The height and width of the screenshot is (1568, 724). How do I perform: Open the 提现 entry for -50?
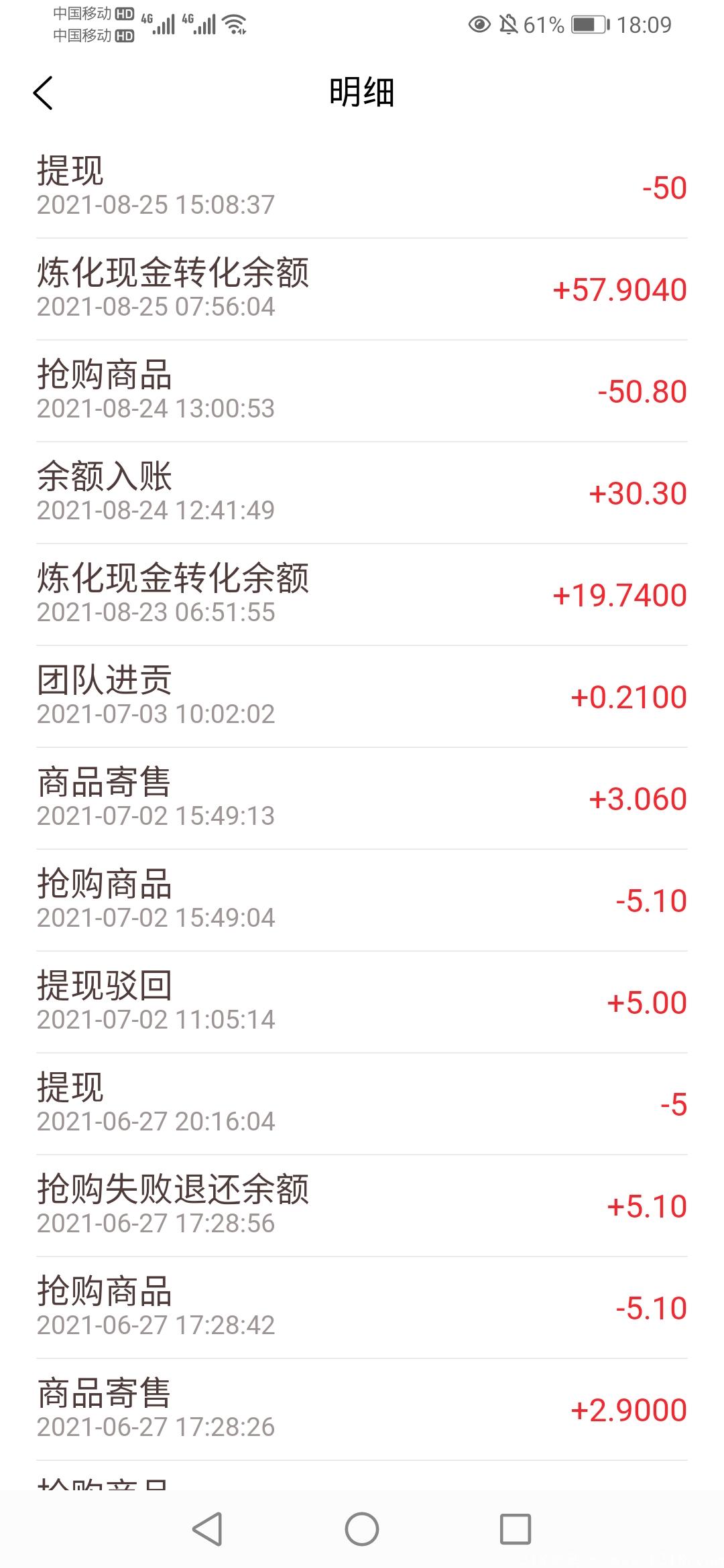[x=362, y=187]
